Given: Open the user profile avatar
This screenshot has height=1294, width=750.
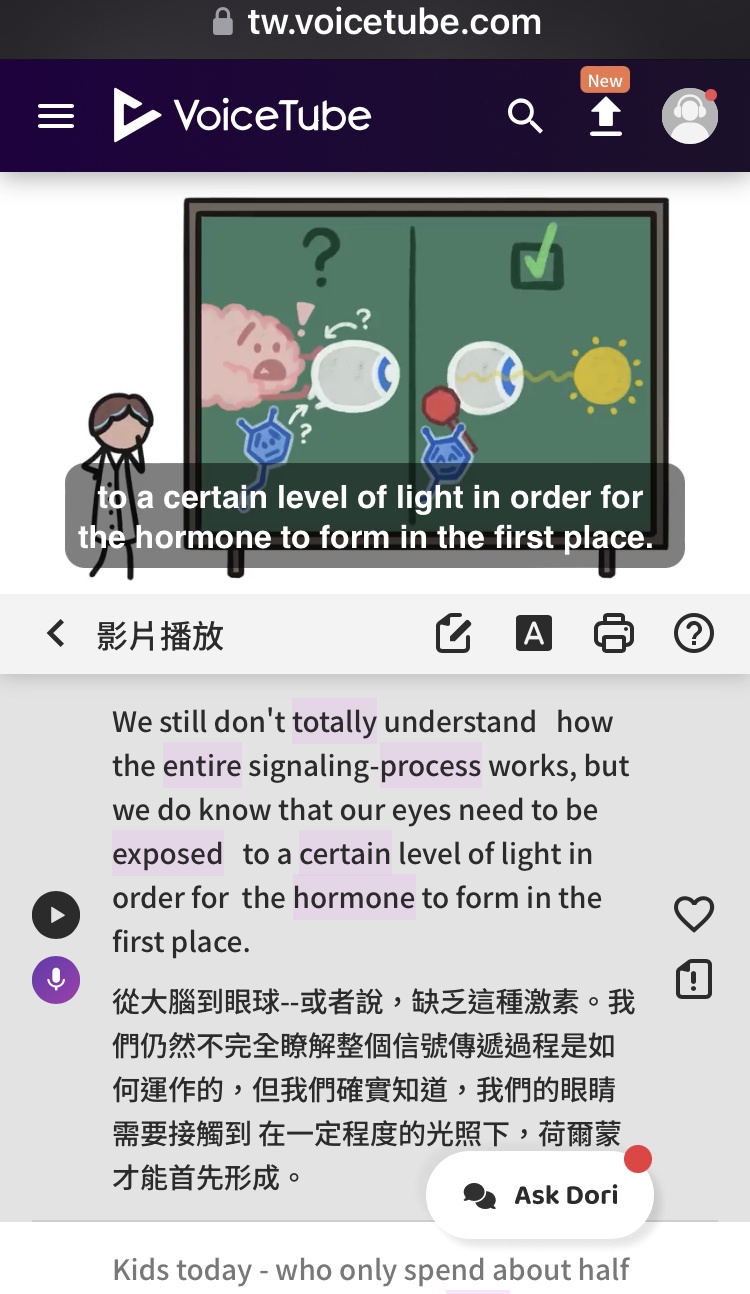Looking at the screenshot, I should click(690, 117).
